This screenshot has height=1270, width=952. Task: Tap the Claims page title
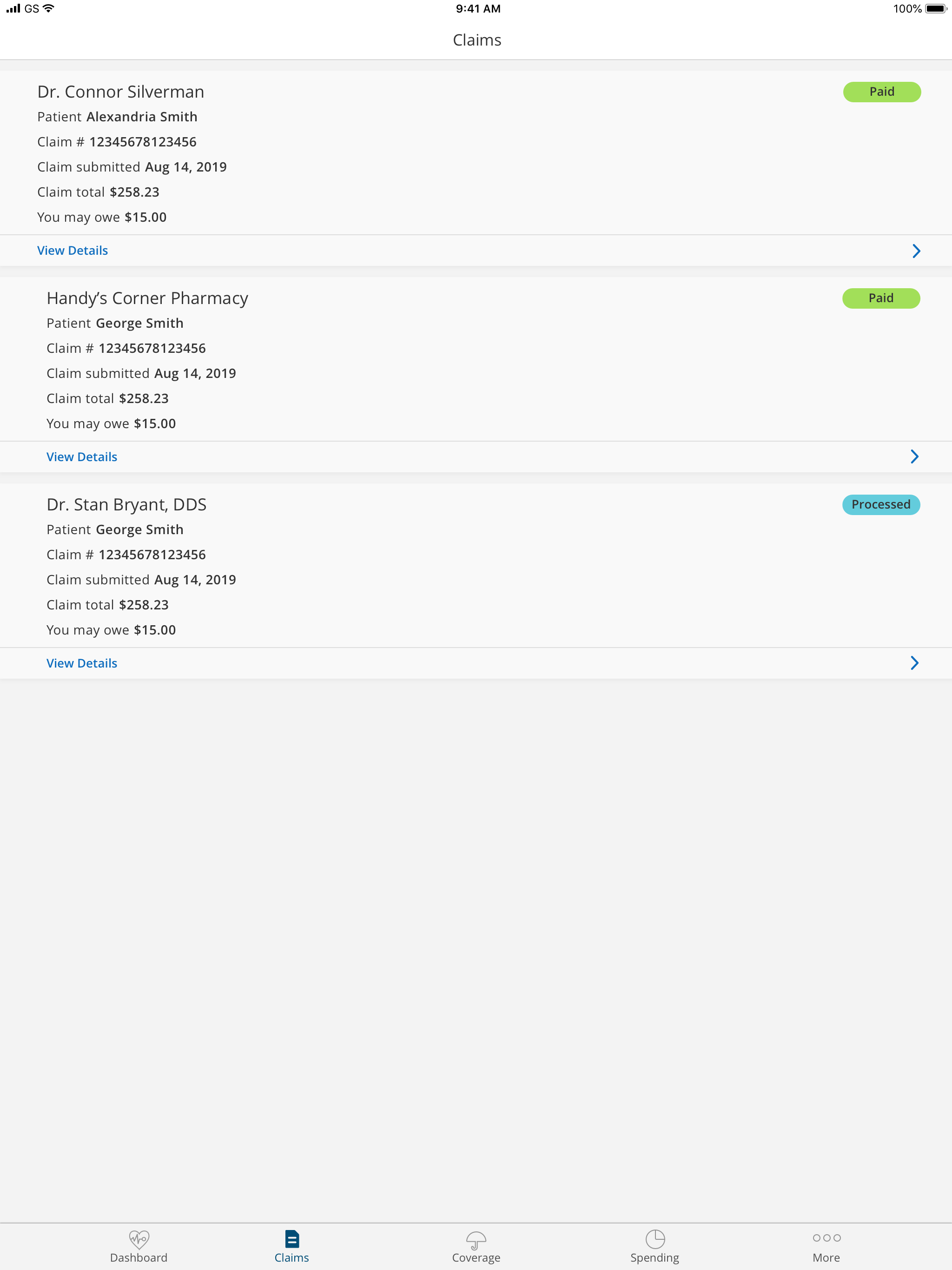pos(476,40)
